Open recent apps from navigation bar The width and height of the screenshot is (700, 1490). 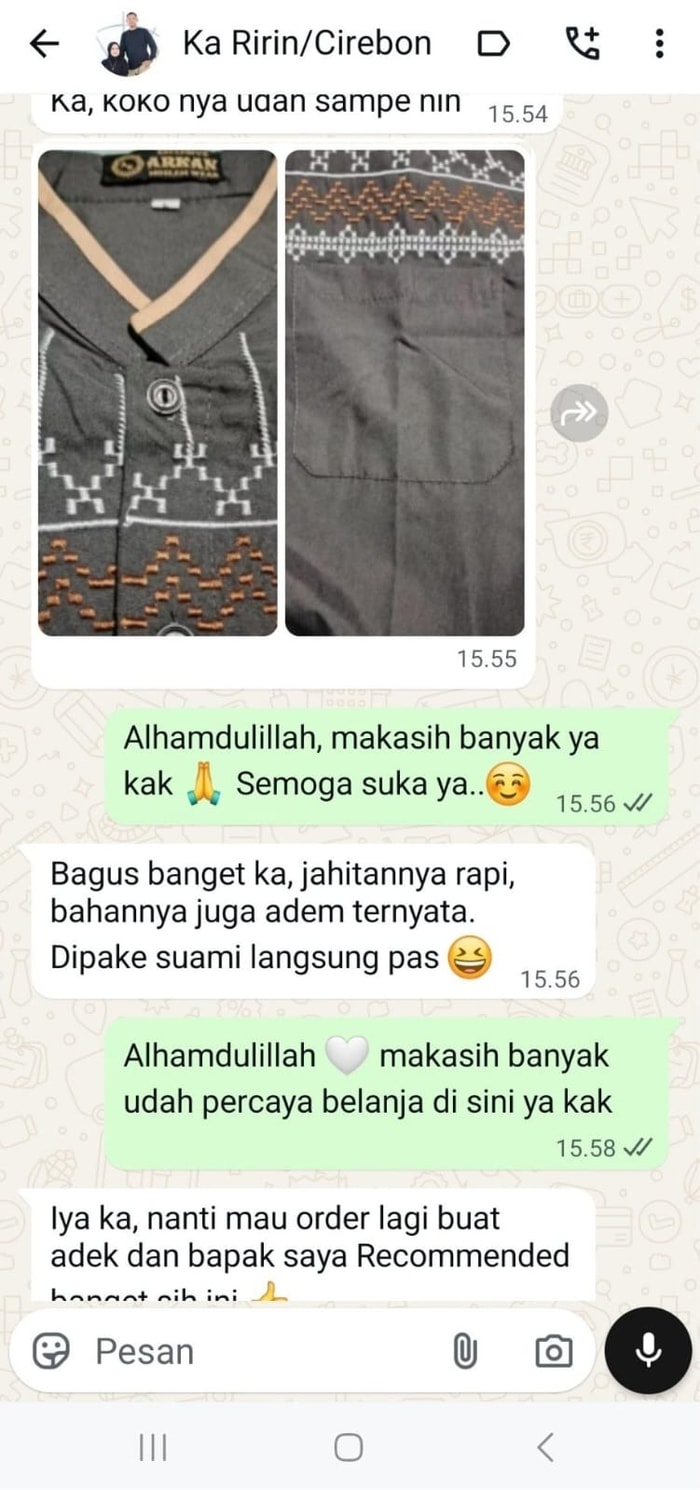153,1447
